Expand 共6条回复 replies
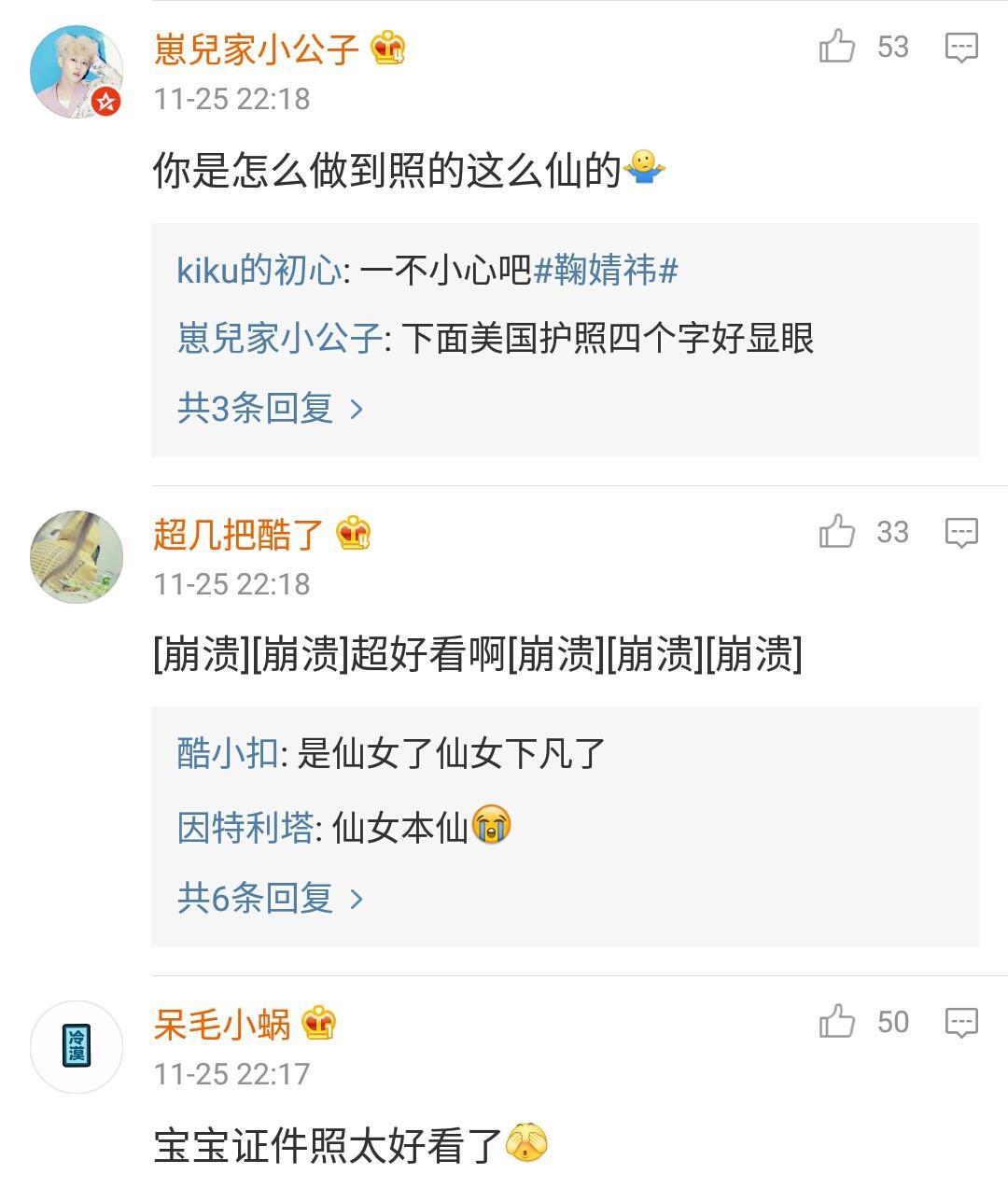 [269, 898]
